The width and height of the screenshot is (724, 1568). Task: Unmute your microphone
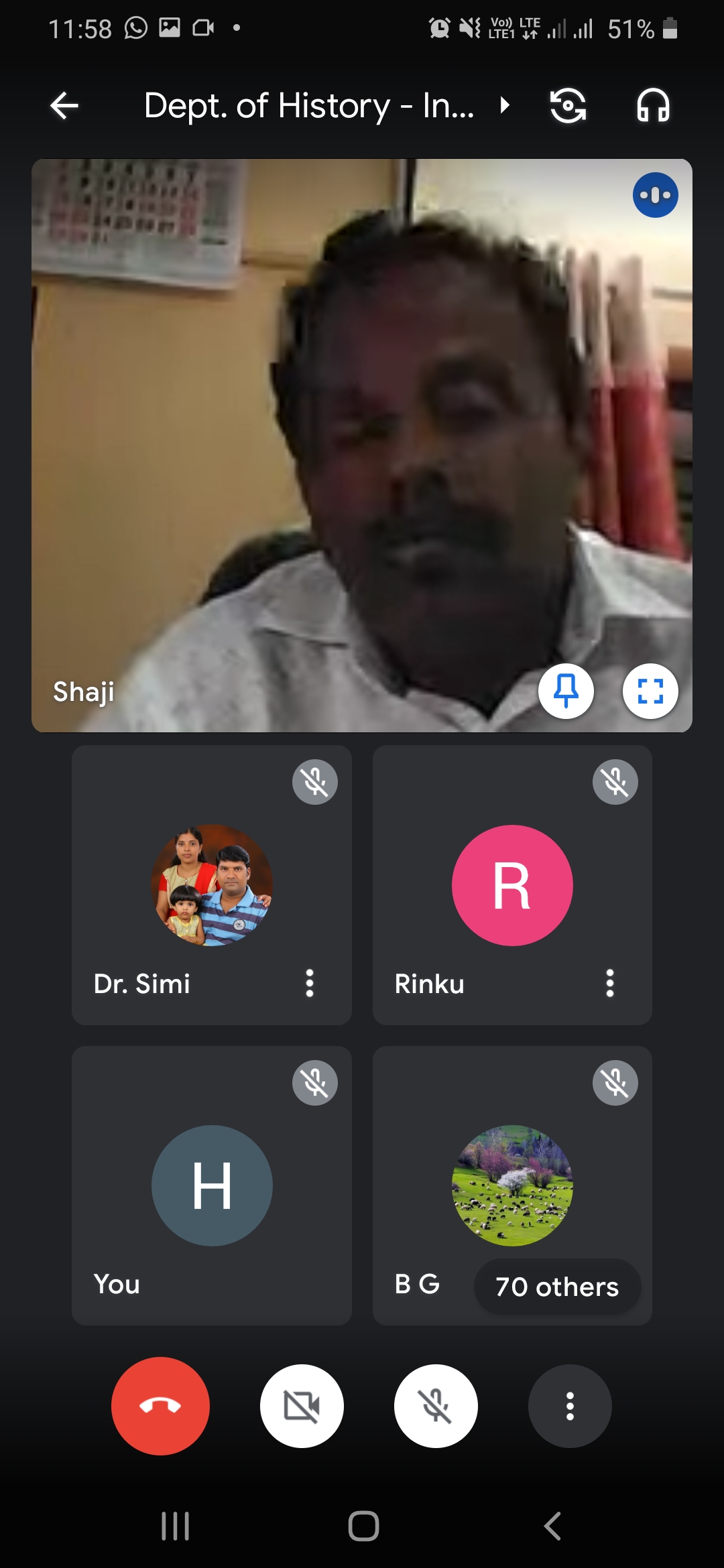(436, 1406)
